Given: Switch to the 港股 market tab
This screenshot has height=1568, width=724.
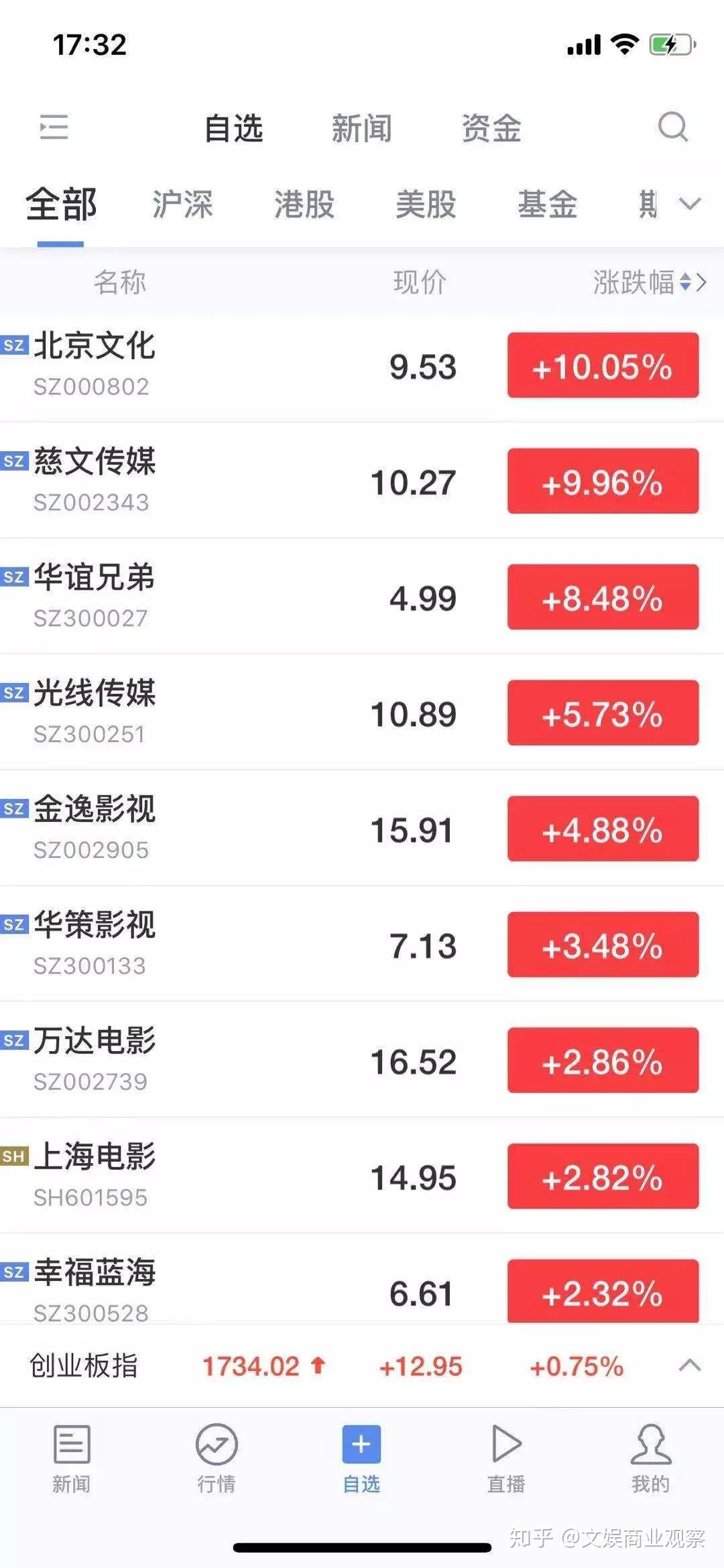Looking at the screenshot, I should [x=303, y=205].
